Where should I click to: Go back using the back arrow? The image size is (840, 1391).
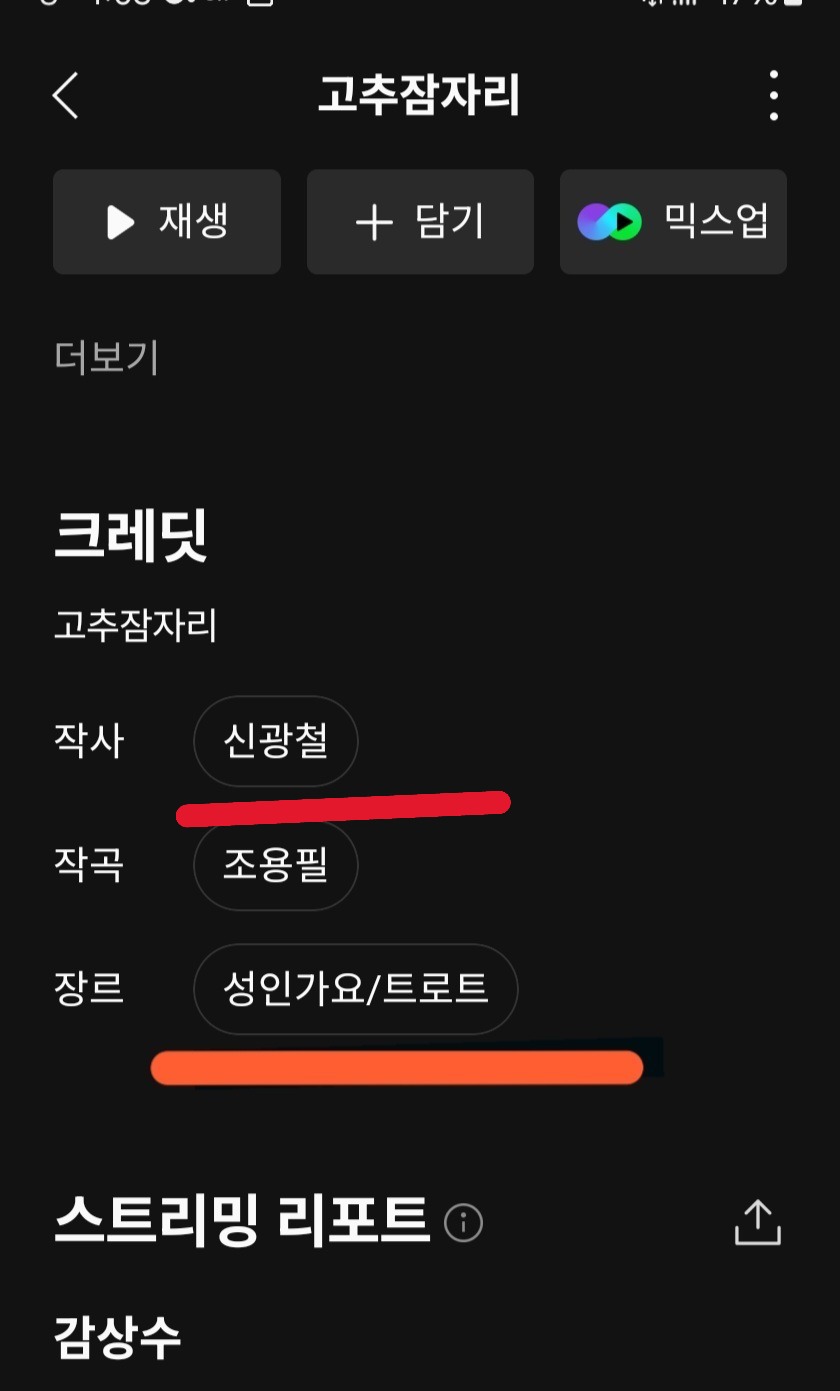pos(66,96)
